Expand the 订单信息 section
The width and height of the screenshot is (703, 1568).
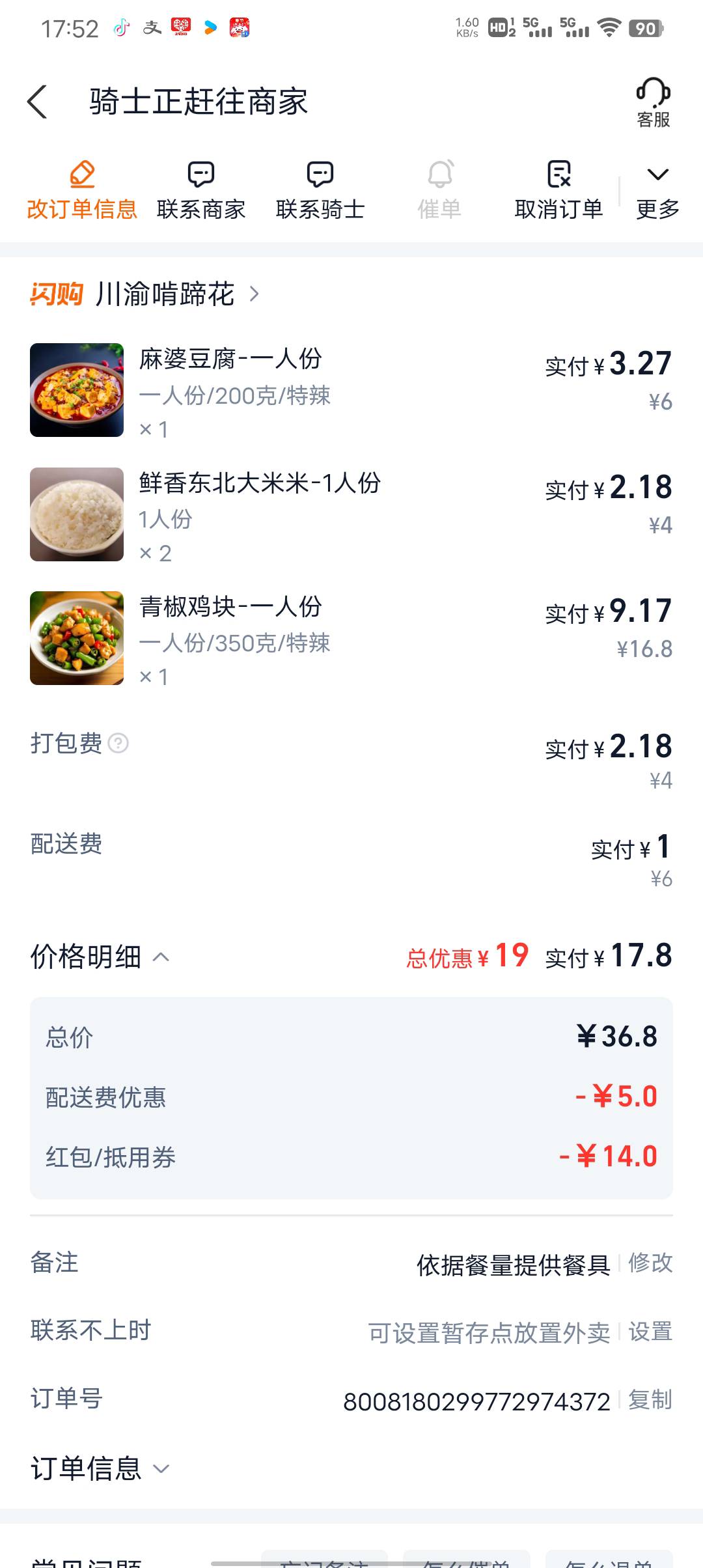coord(100,1468)
